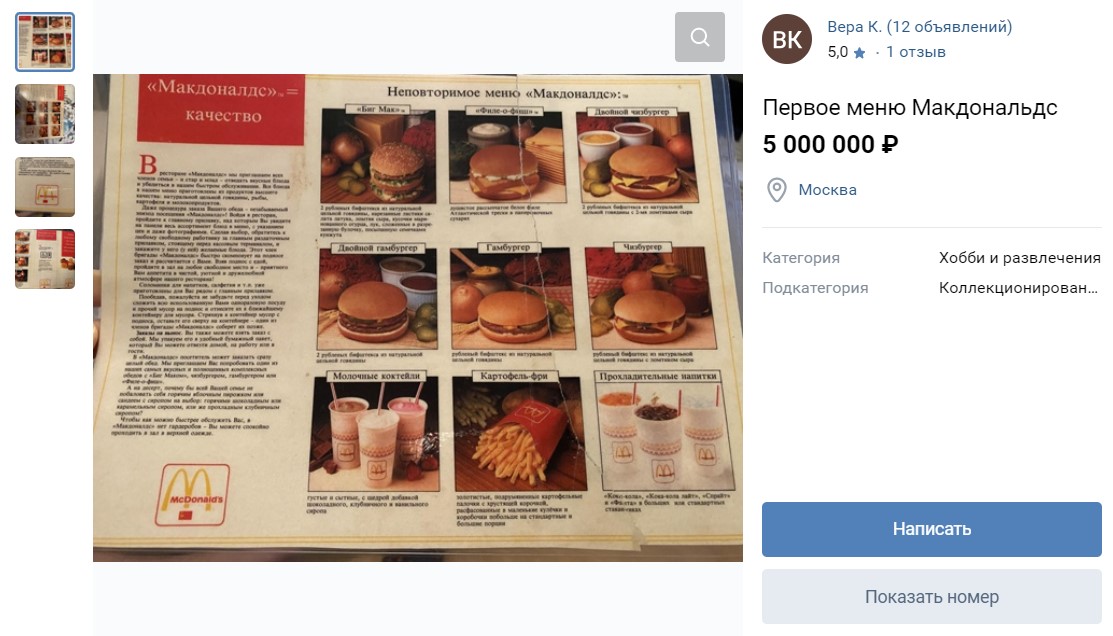Open the Хобби и развлечения category
The image size is (1113, 636).
tap(1019, 258)
